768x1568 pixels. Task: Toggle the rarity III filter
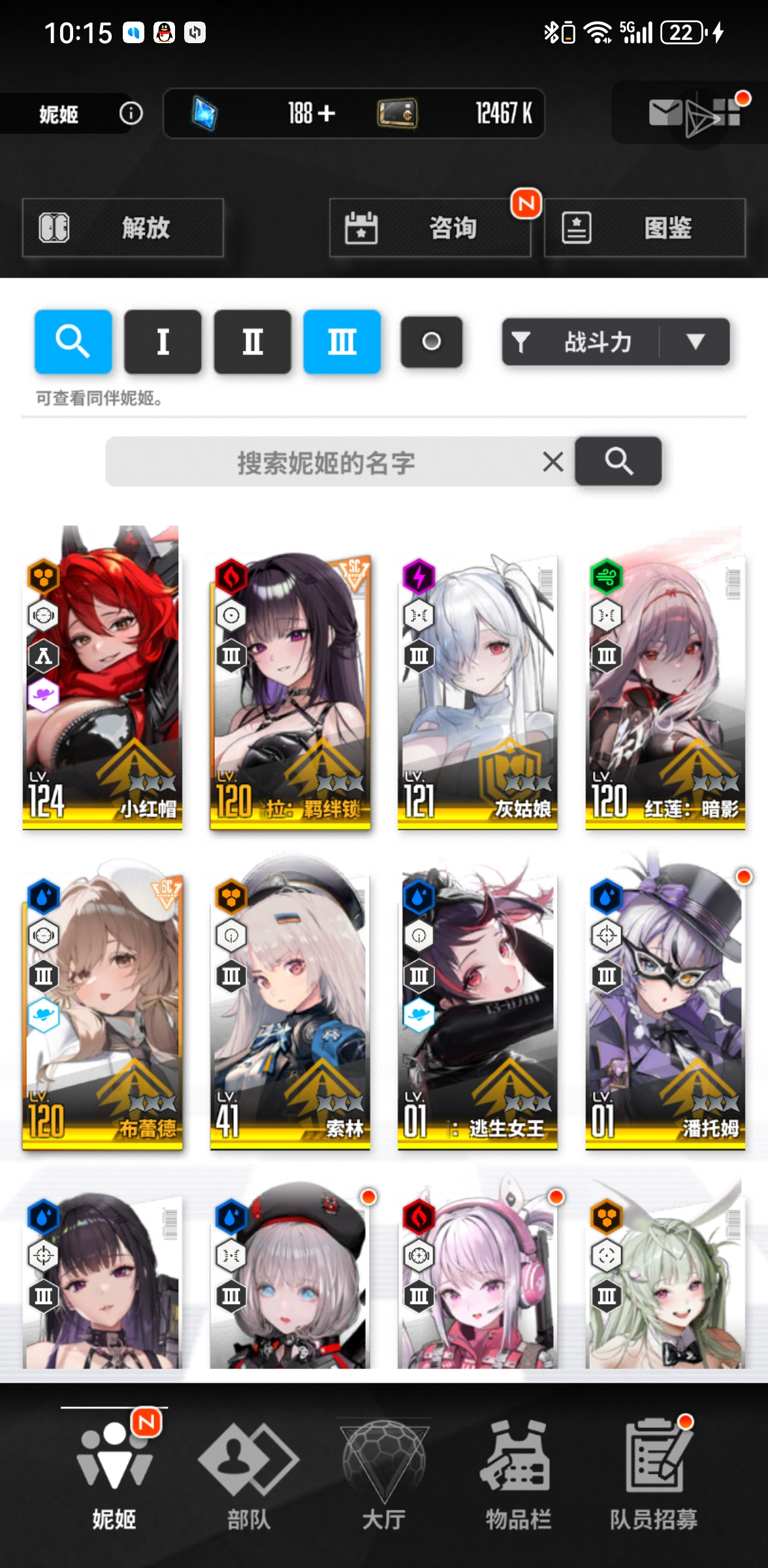(x=342, y=342)
